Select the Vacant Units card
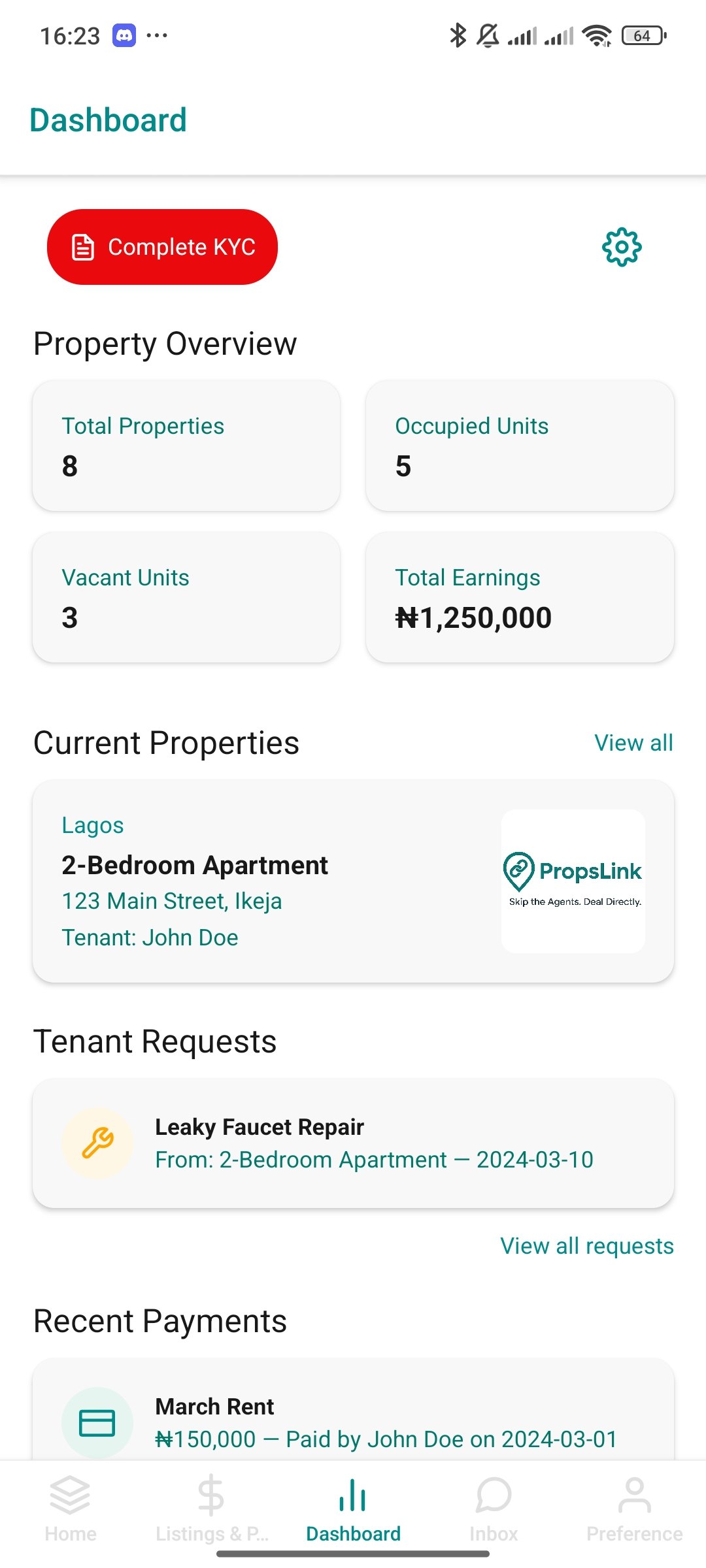Image resolution: width=706 pixels, height=1568 pixels. point(186,598)
